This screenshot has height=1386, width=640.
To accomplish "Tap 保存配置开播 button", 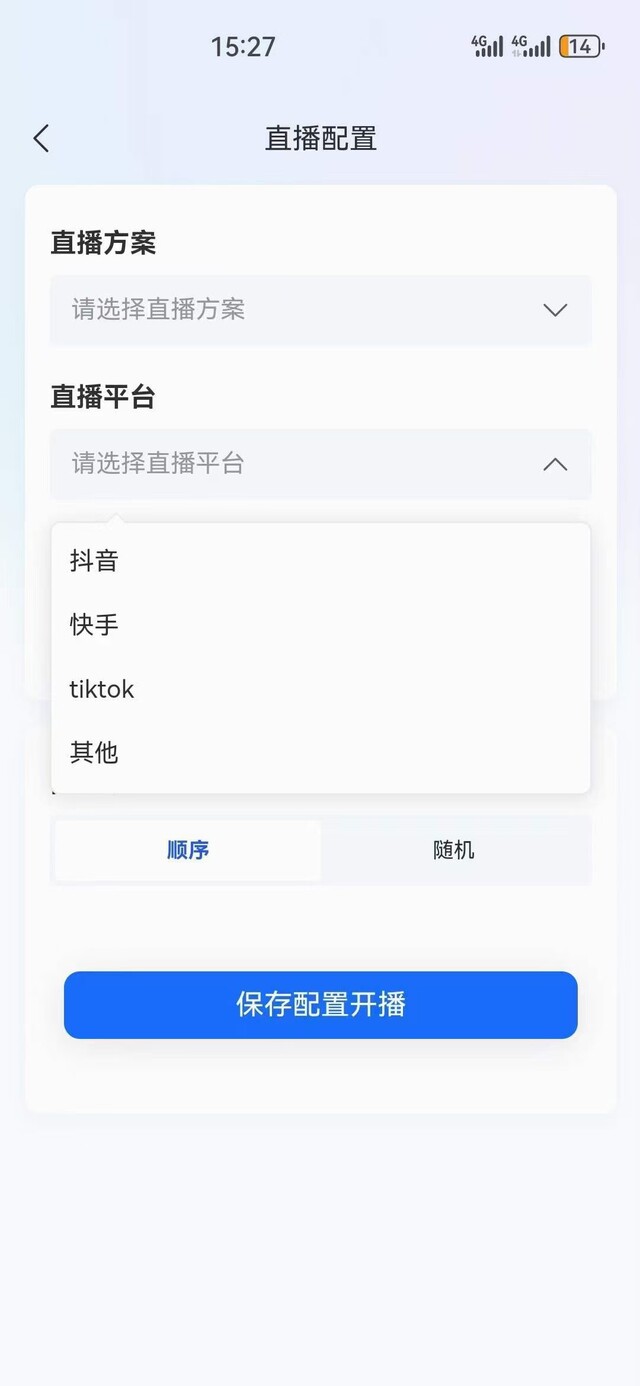I will coord(320,1004).
